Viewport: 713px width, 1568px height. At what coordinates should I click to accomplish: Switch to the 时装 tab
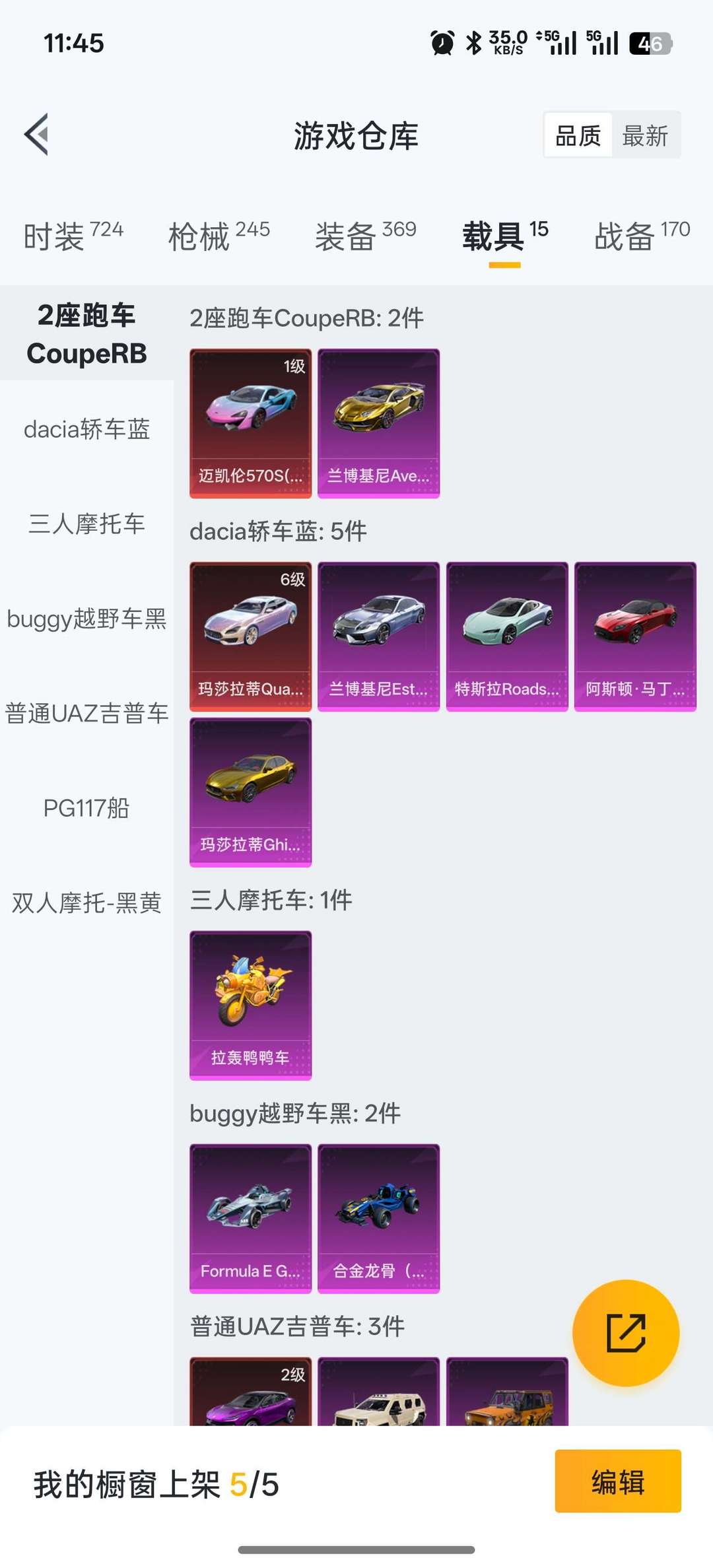[x=73, y=236]
